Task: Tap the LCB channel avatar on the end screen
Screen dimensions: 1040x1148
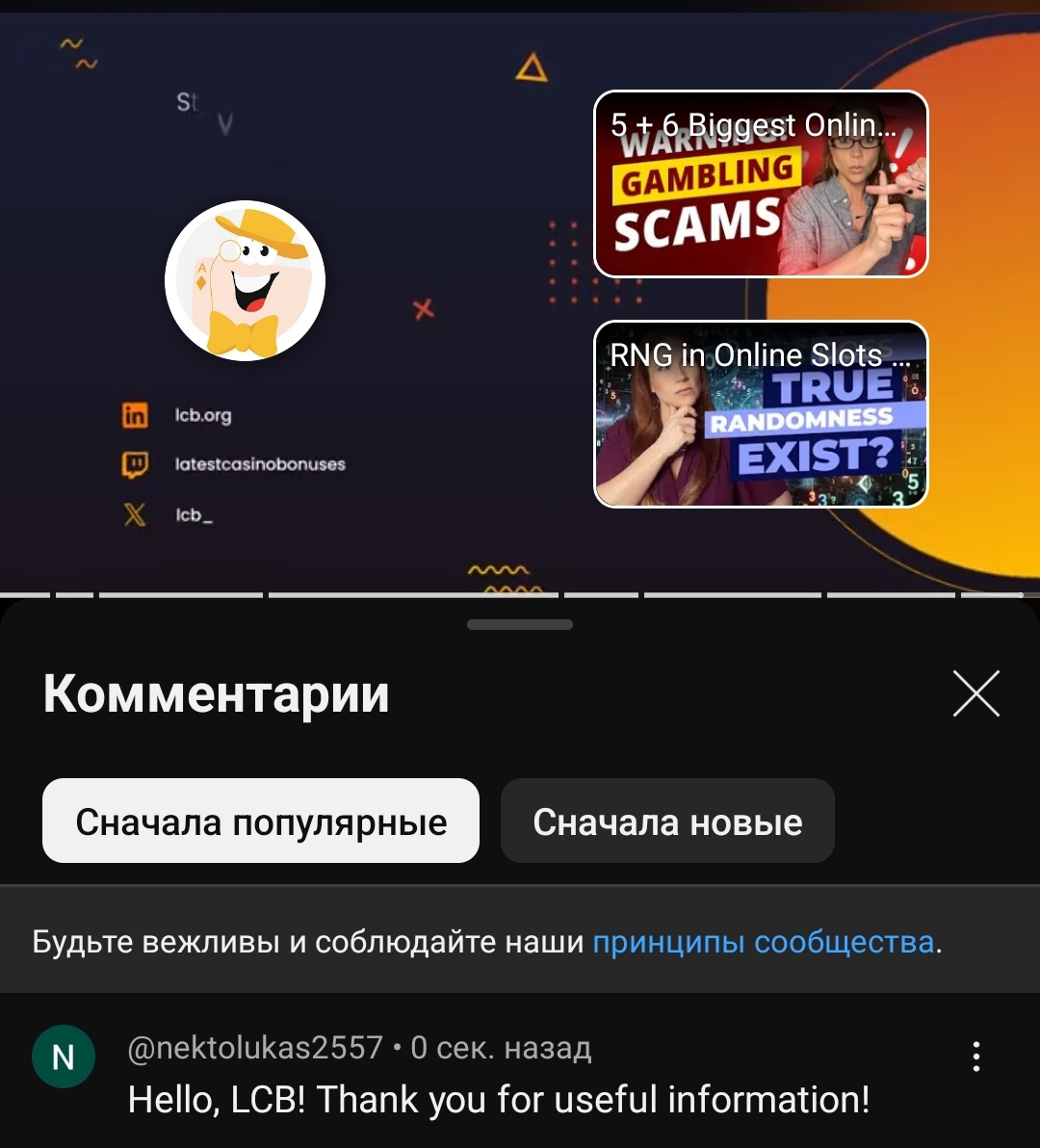Action: click(x=246, y=281)
